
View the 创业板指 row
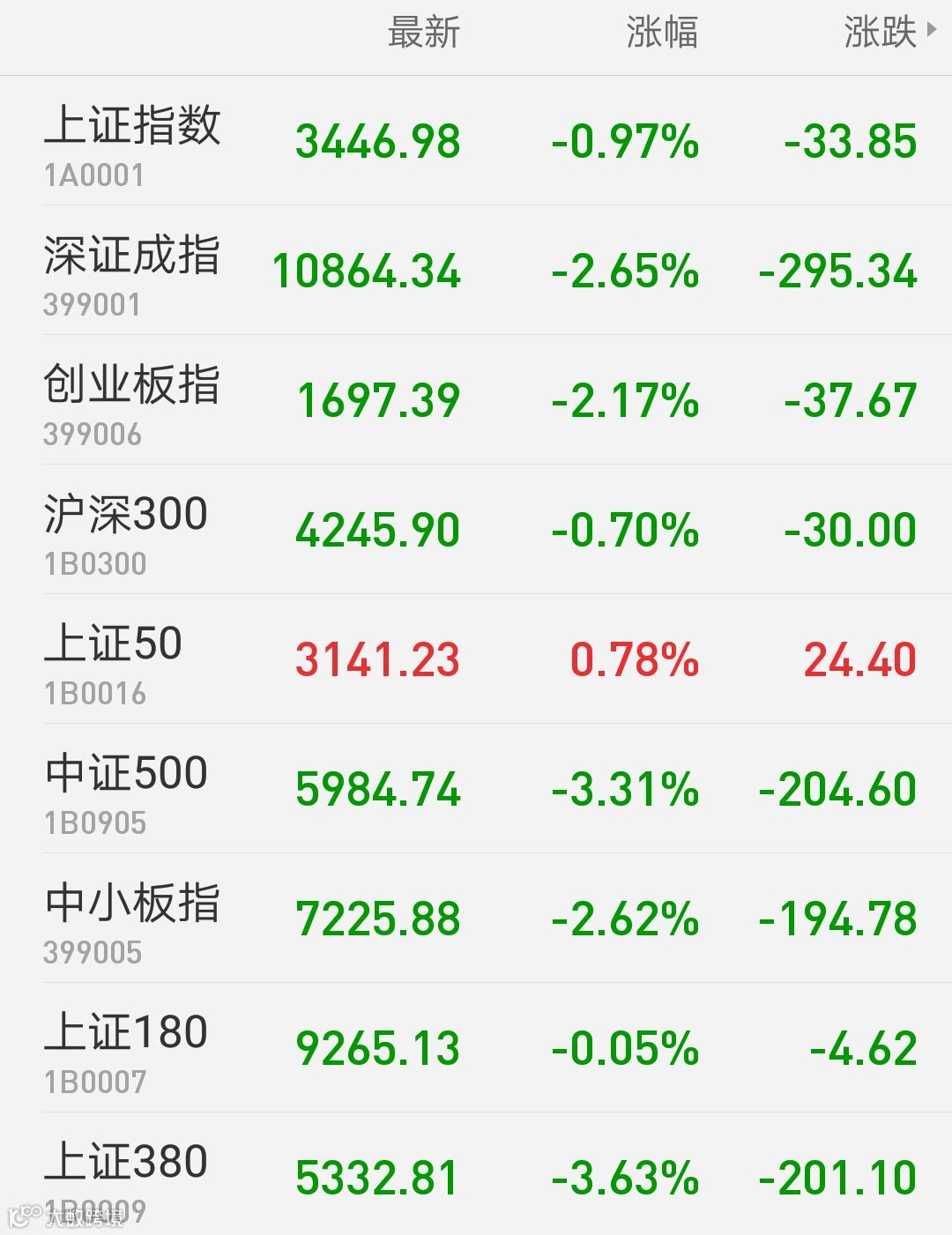tap(476, 400)
